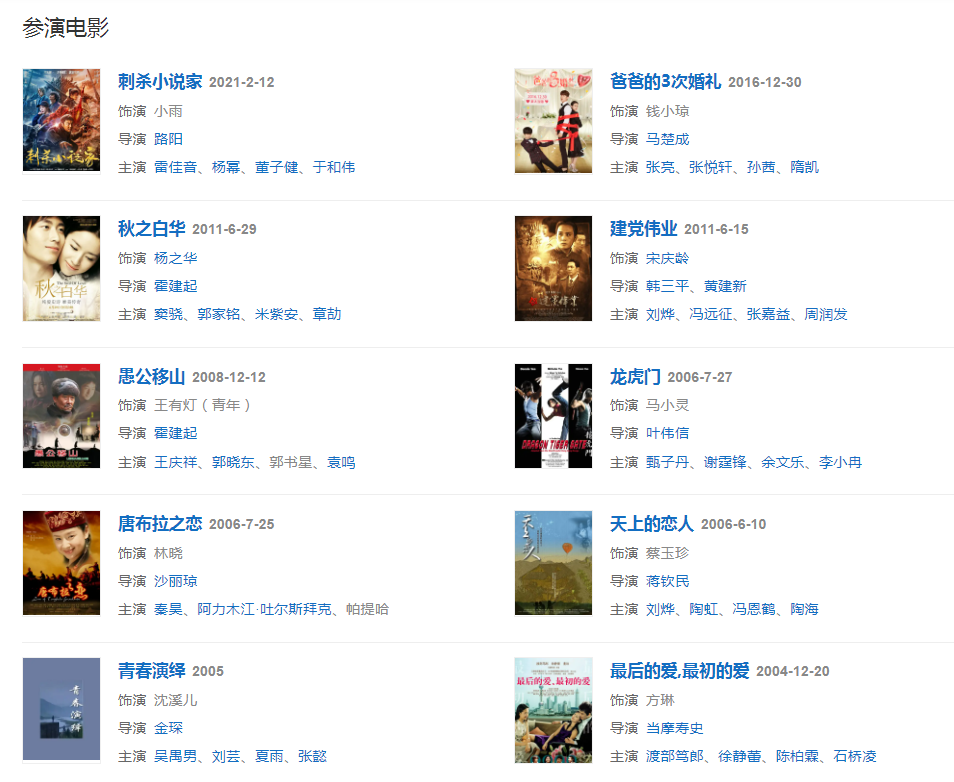The image size is (954, 782).
Task: View actor 张亮's page
Action: click(660, 167)
